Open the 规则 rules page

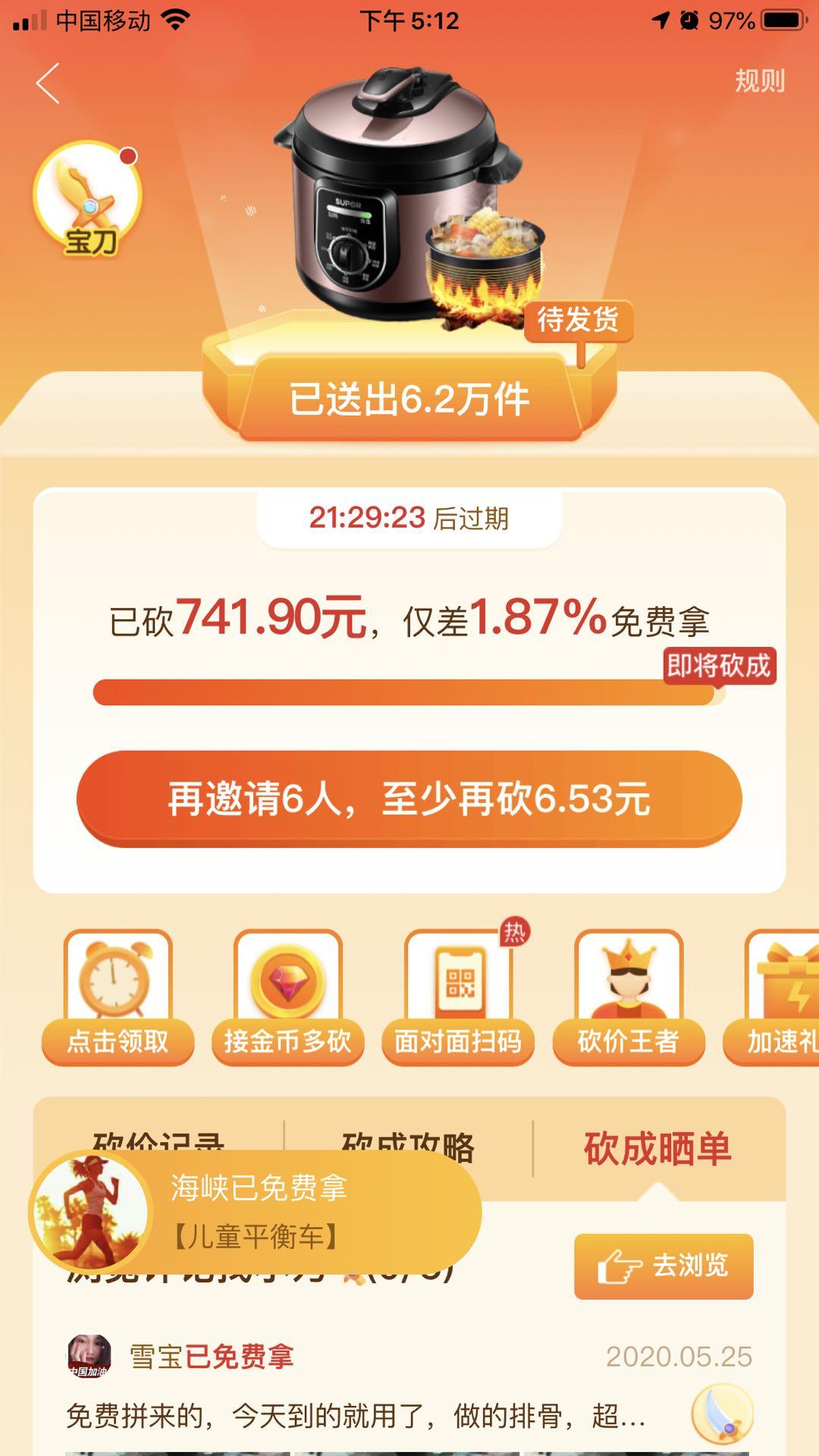759,81
